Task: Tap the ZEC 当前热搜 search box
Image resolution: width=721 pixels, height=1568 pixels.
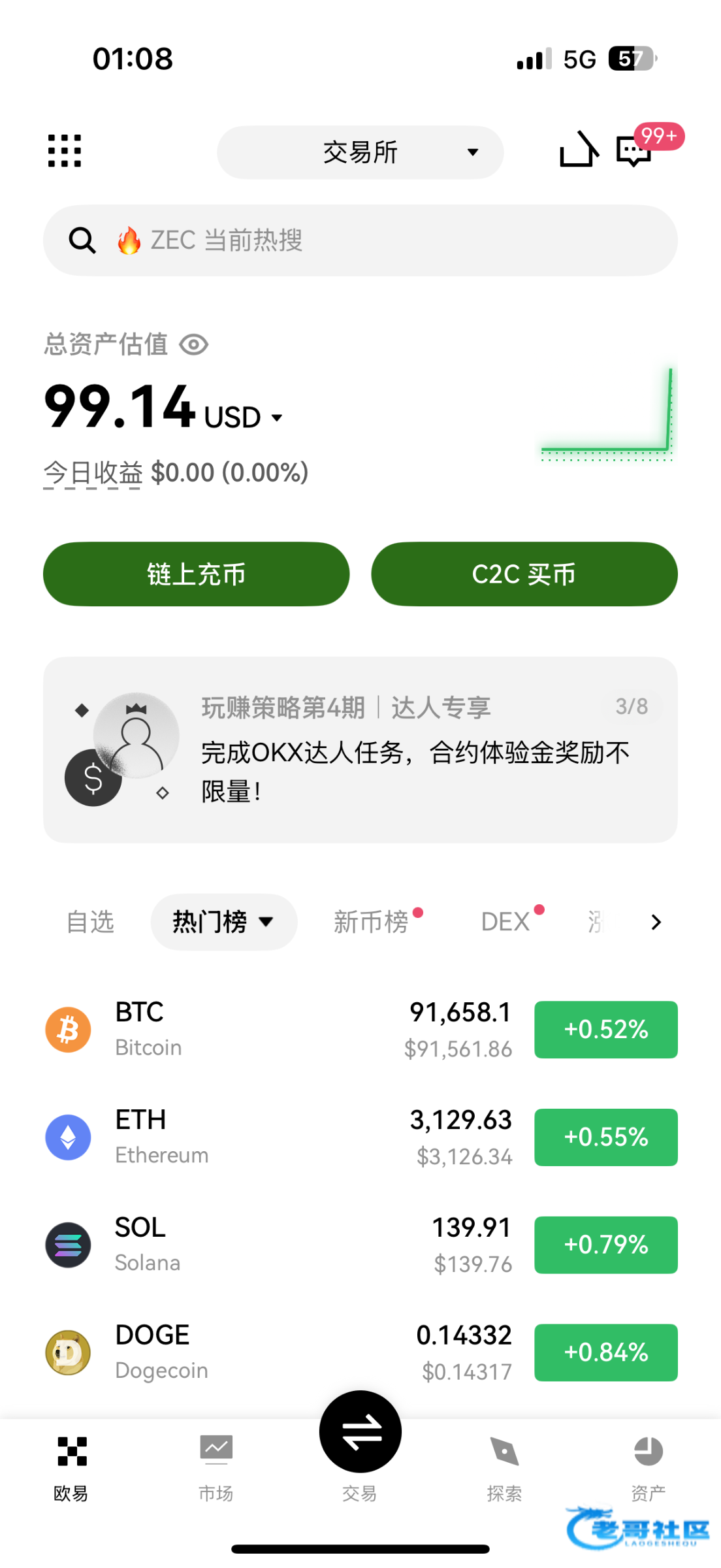Action: point(360,240)
